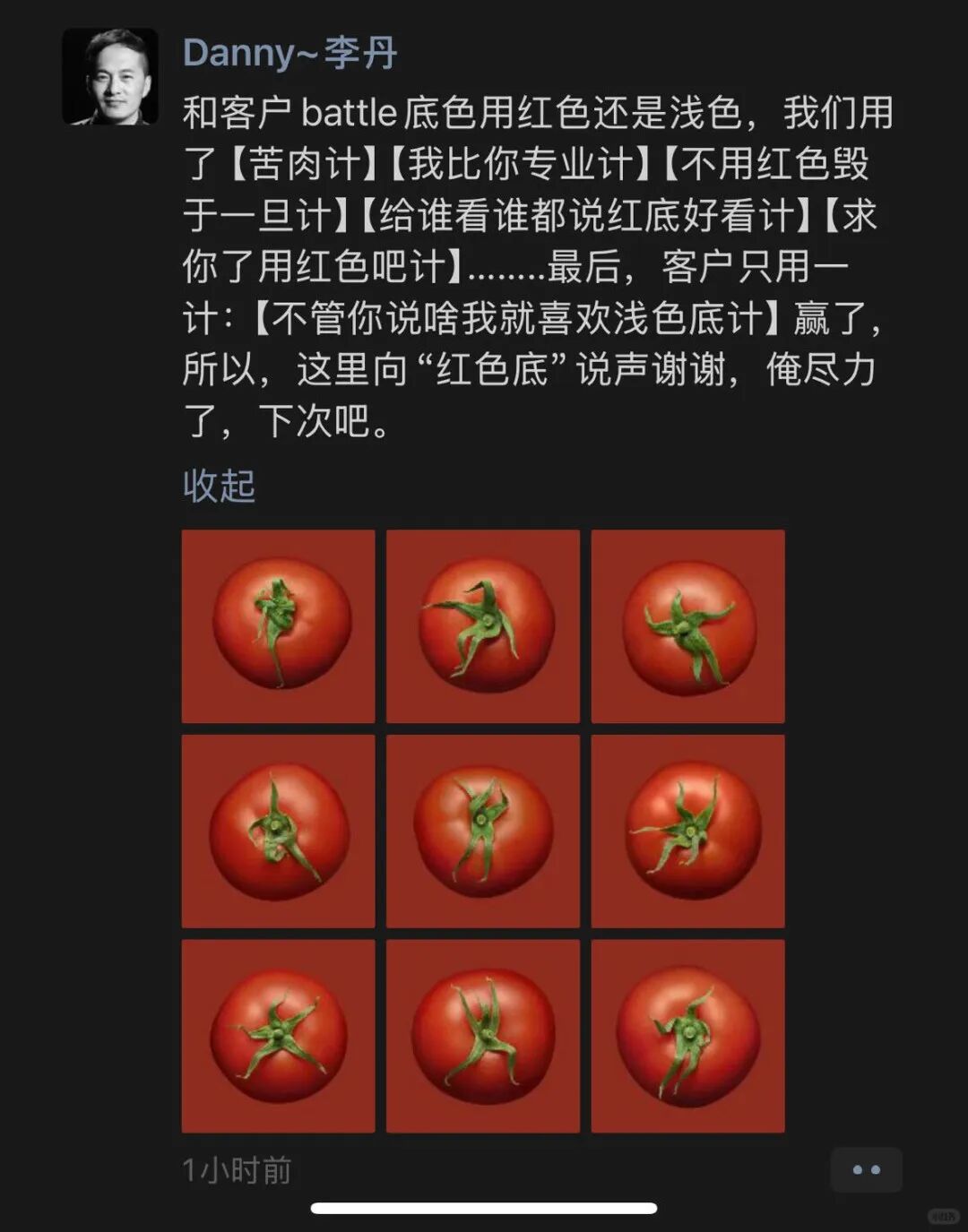Screen dimensions: 968x1232
Task: View the first photo of the middle row
Action: click(278, 831)
